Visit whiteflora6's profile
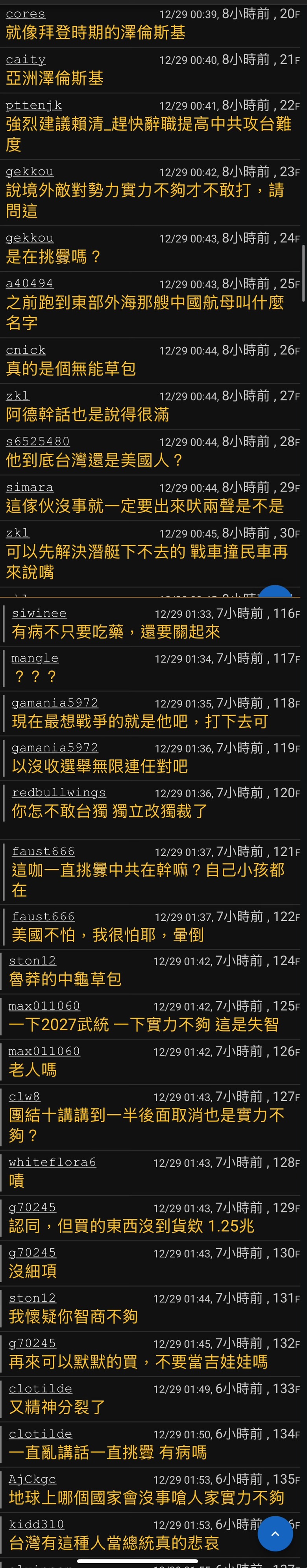 (x=52, y=1163)
